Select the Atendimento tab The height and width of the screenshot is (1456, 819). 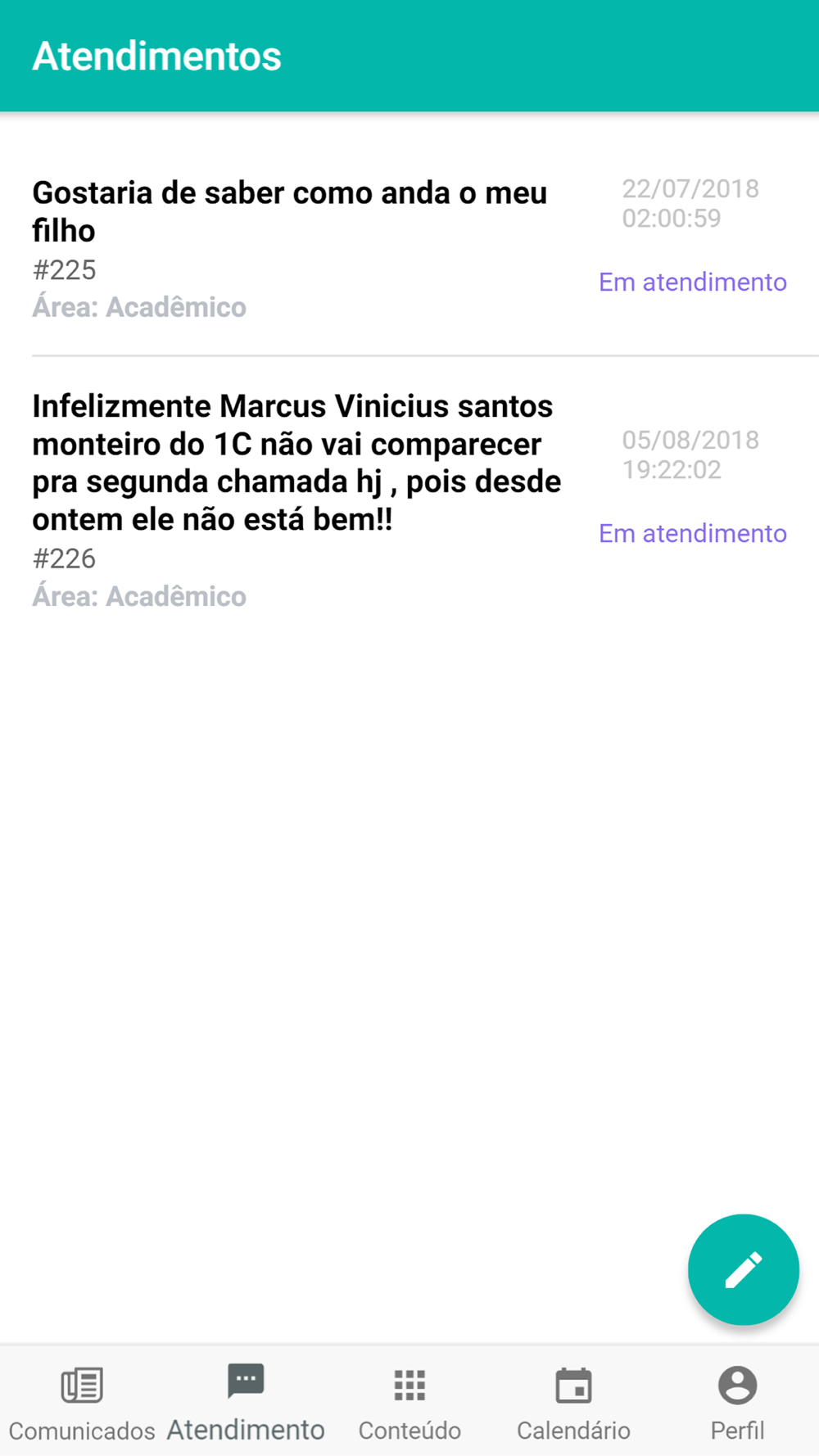pos(246,1401)
